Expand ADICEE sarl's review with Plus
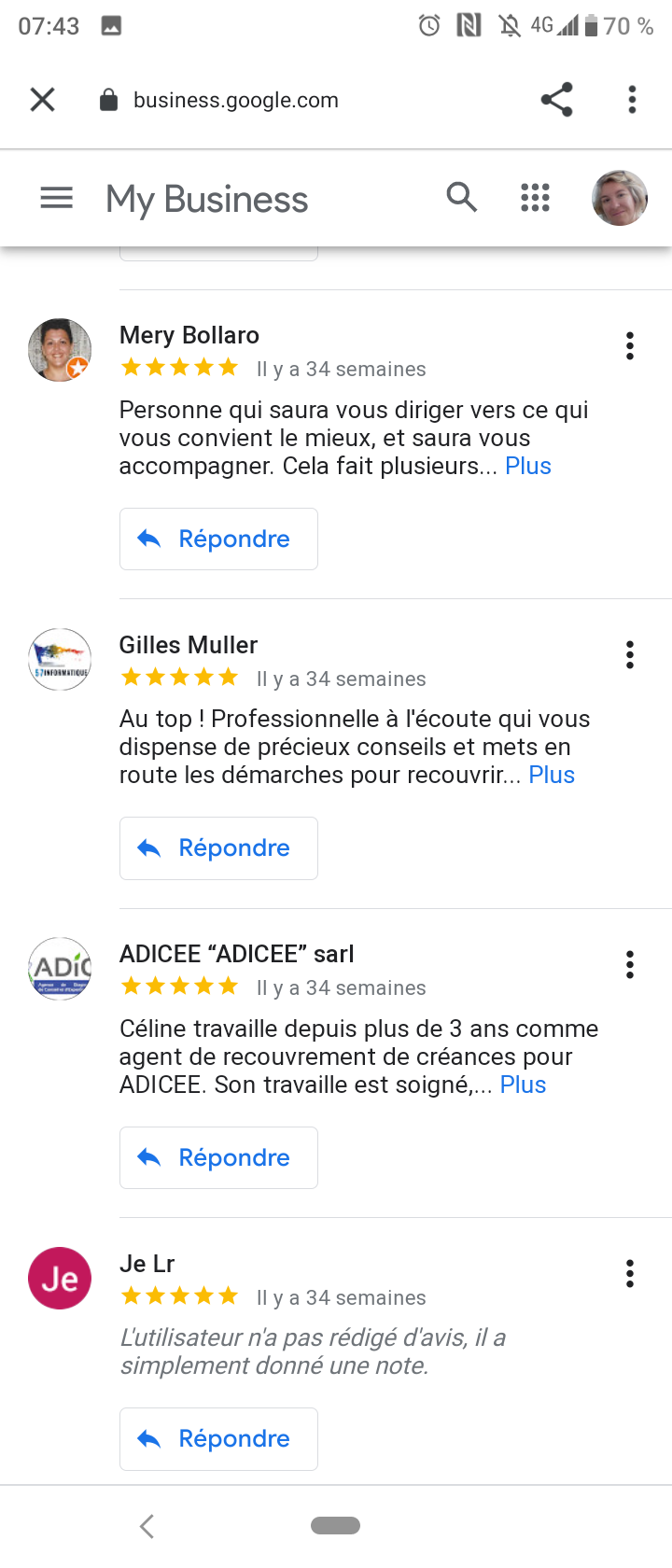The image size is (672, 1568). pyautogui.click(x=523, y=1085)
